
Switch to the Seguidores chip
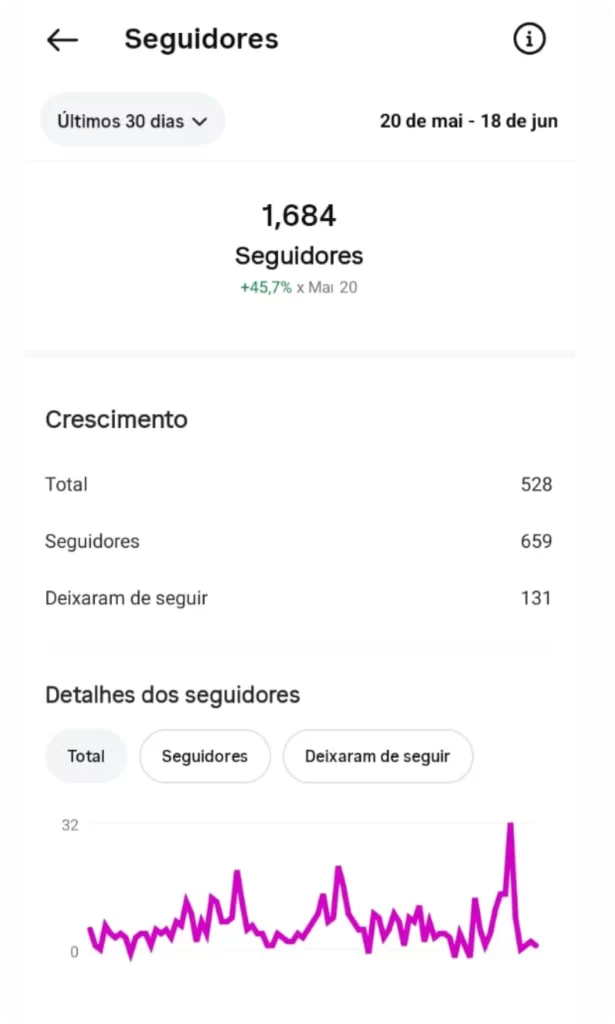pyautogui.click(x=204, y=756)
